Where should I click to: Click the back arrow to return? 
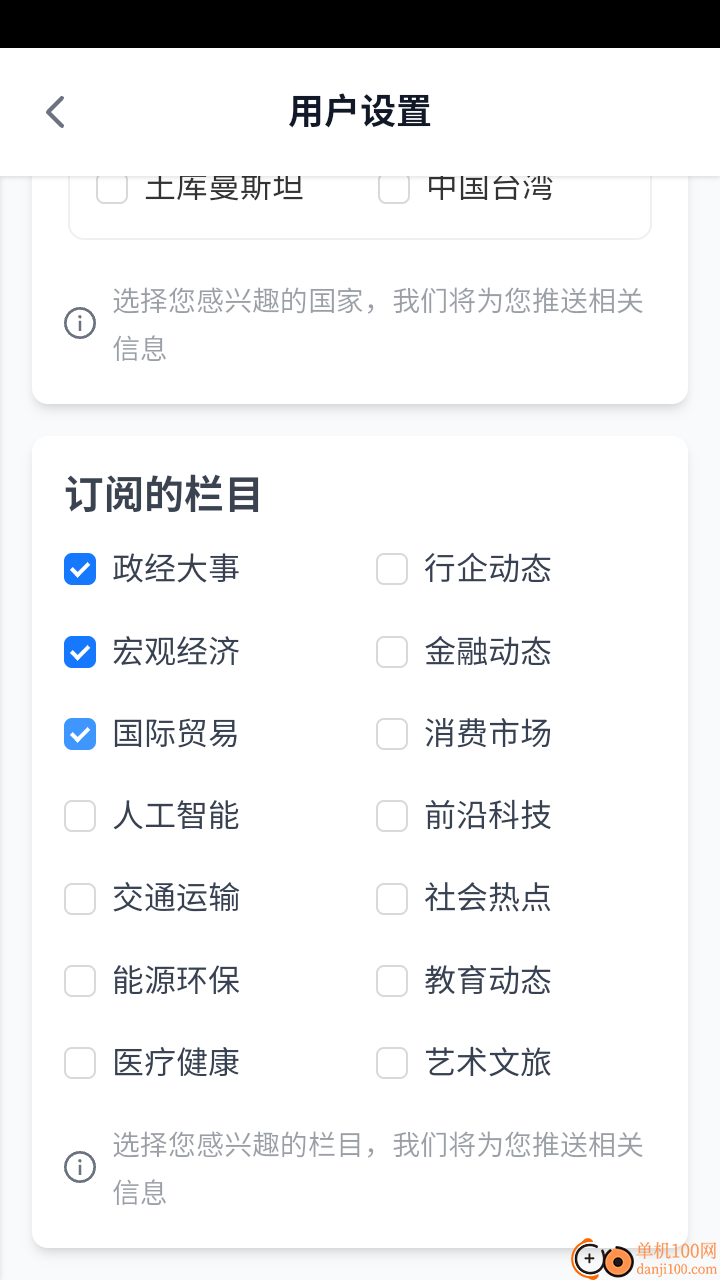coord(54,111)
